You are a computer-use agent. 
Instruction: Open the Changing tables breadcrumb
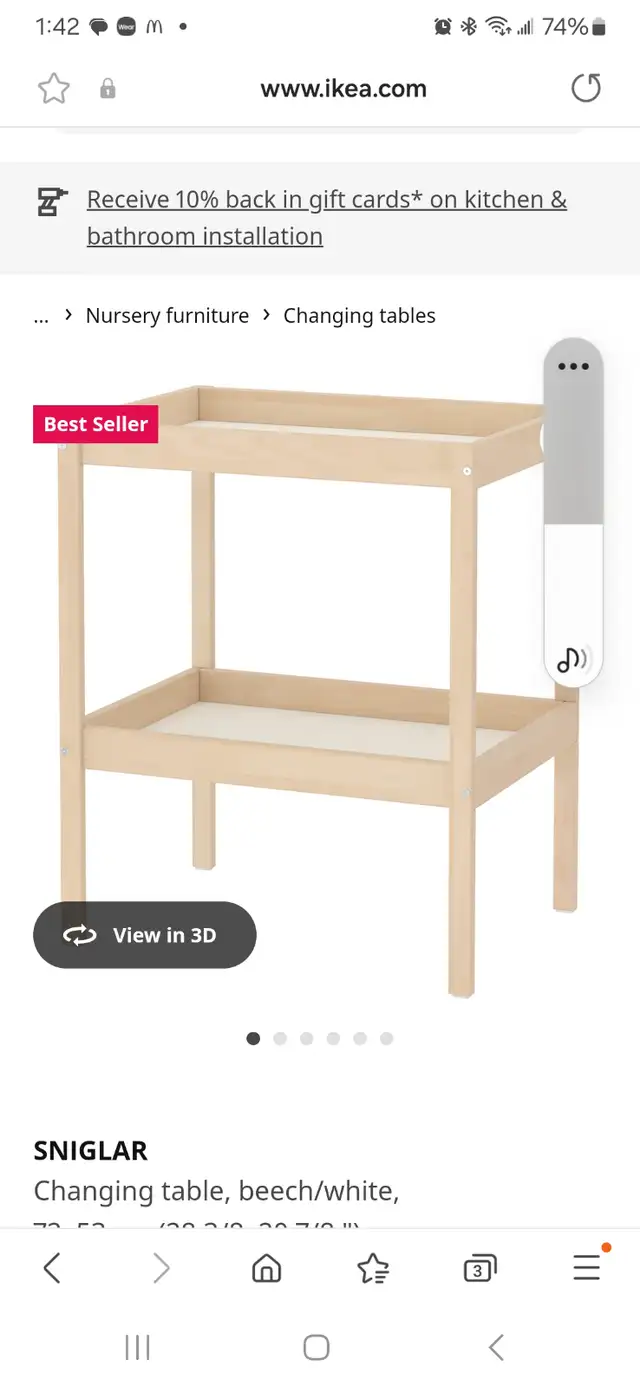click(x=359, y=315)
